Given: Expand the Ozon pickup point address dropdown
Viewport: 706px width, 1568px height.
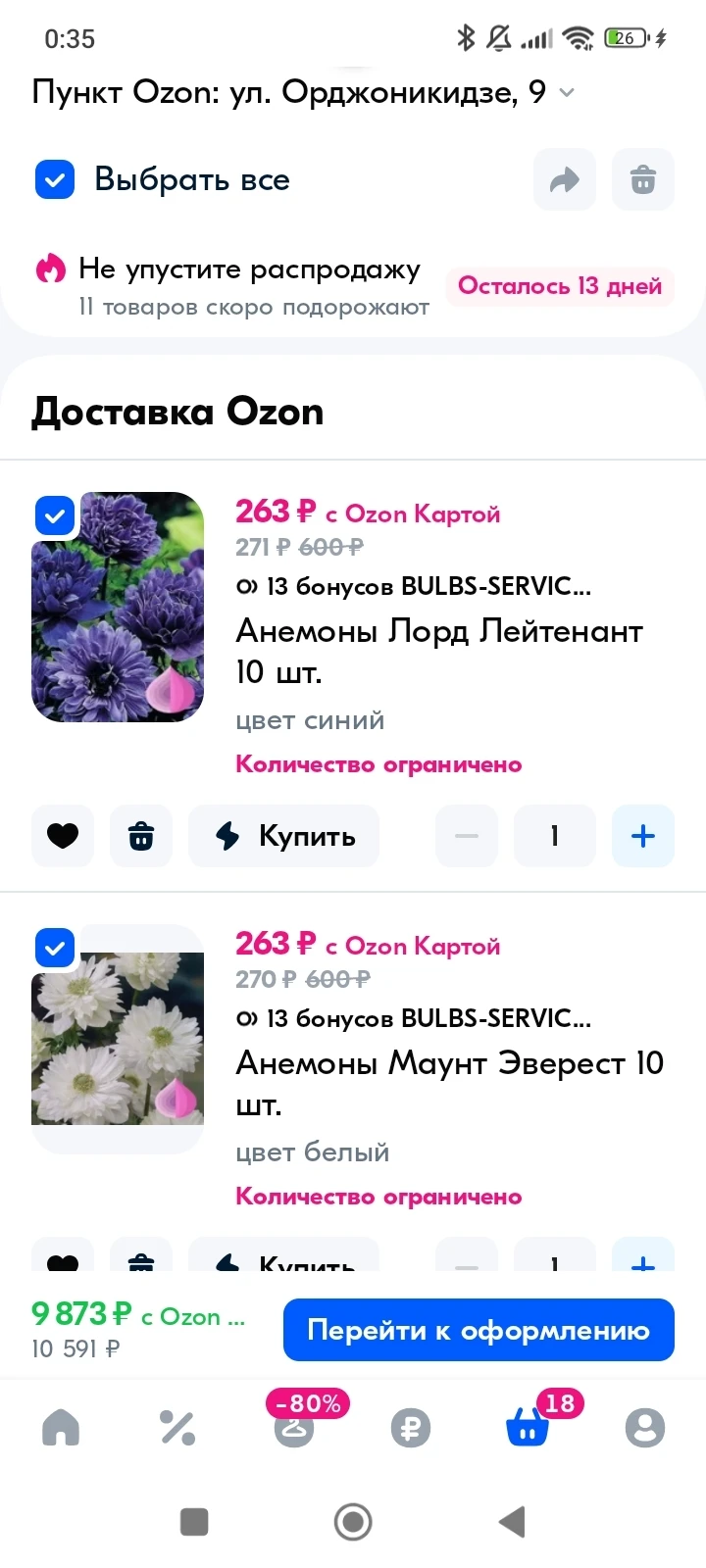Looking at the screenshot, I should pyautogui.click(x=567, y=93).
